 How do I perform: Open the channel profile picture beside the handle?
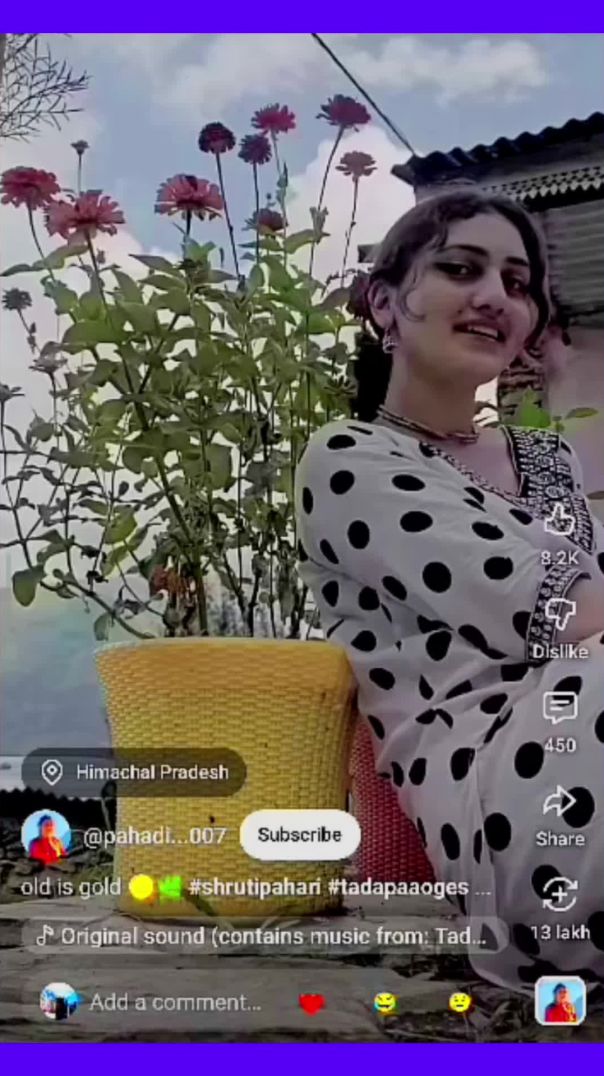pyautogui.click(x=46, y=836)
